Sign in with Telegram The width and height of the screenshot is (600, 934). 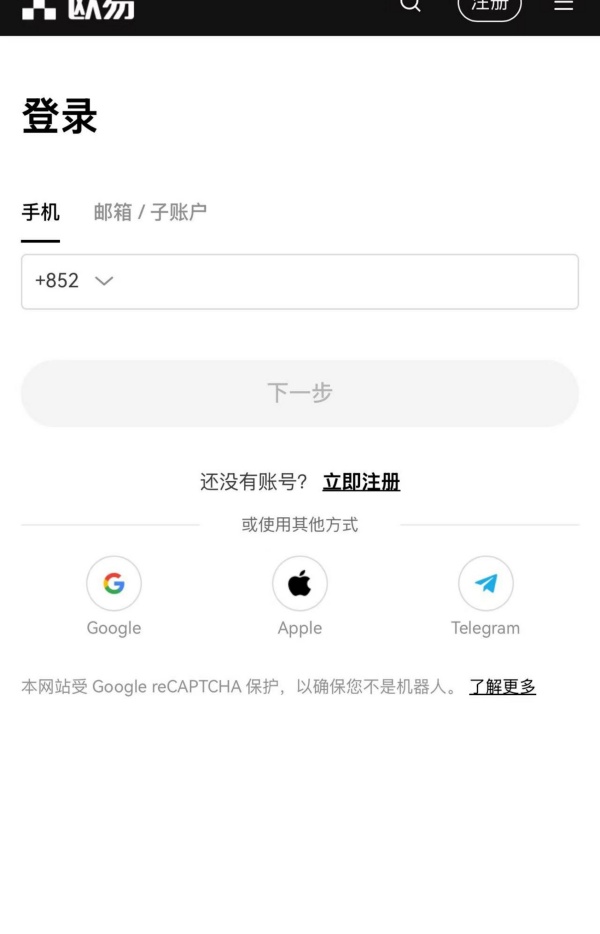pyautogui.click(x=486, y=584)
